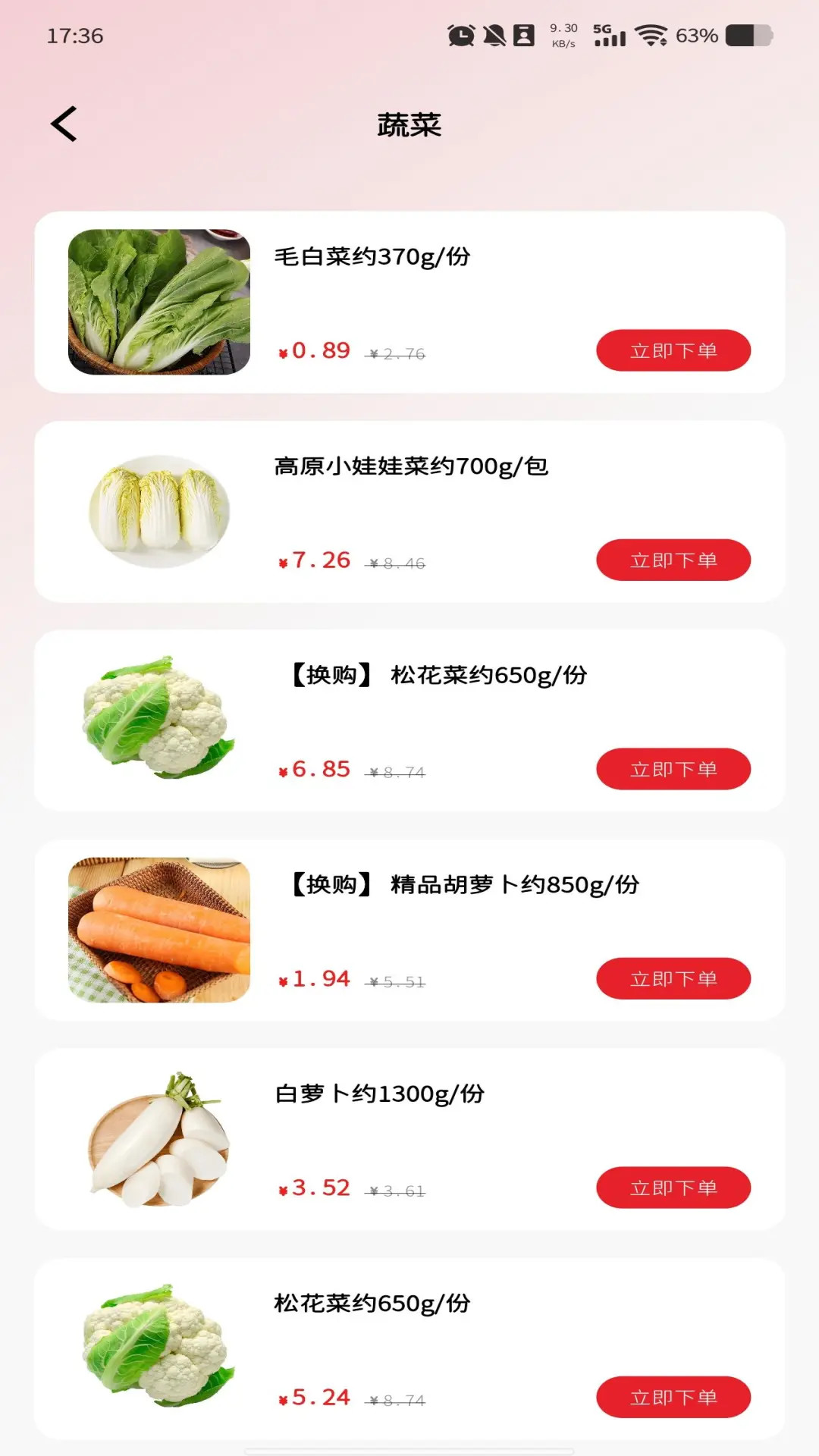Order the 毛白菜 with its 立即下单 button
This screenshot has width=819, height=1456.
click(x=672, y=350)
